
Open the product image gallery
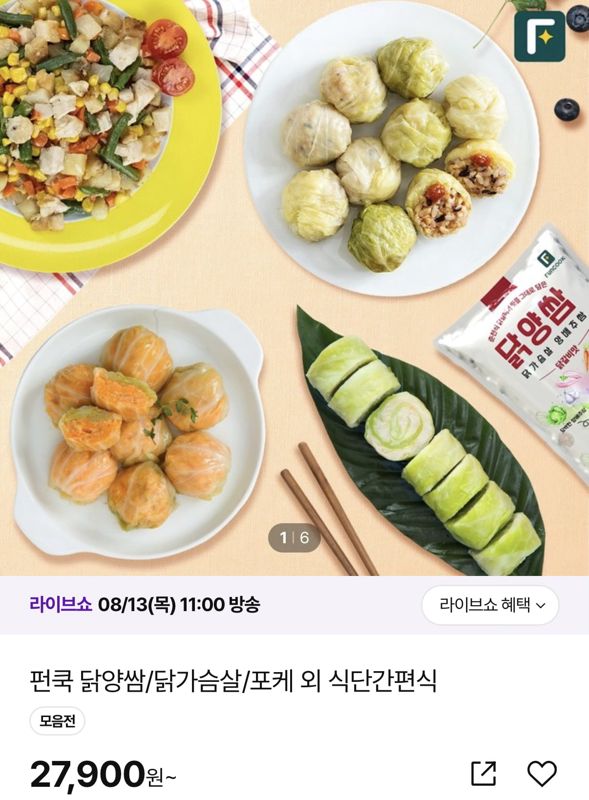point(294,288)
